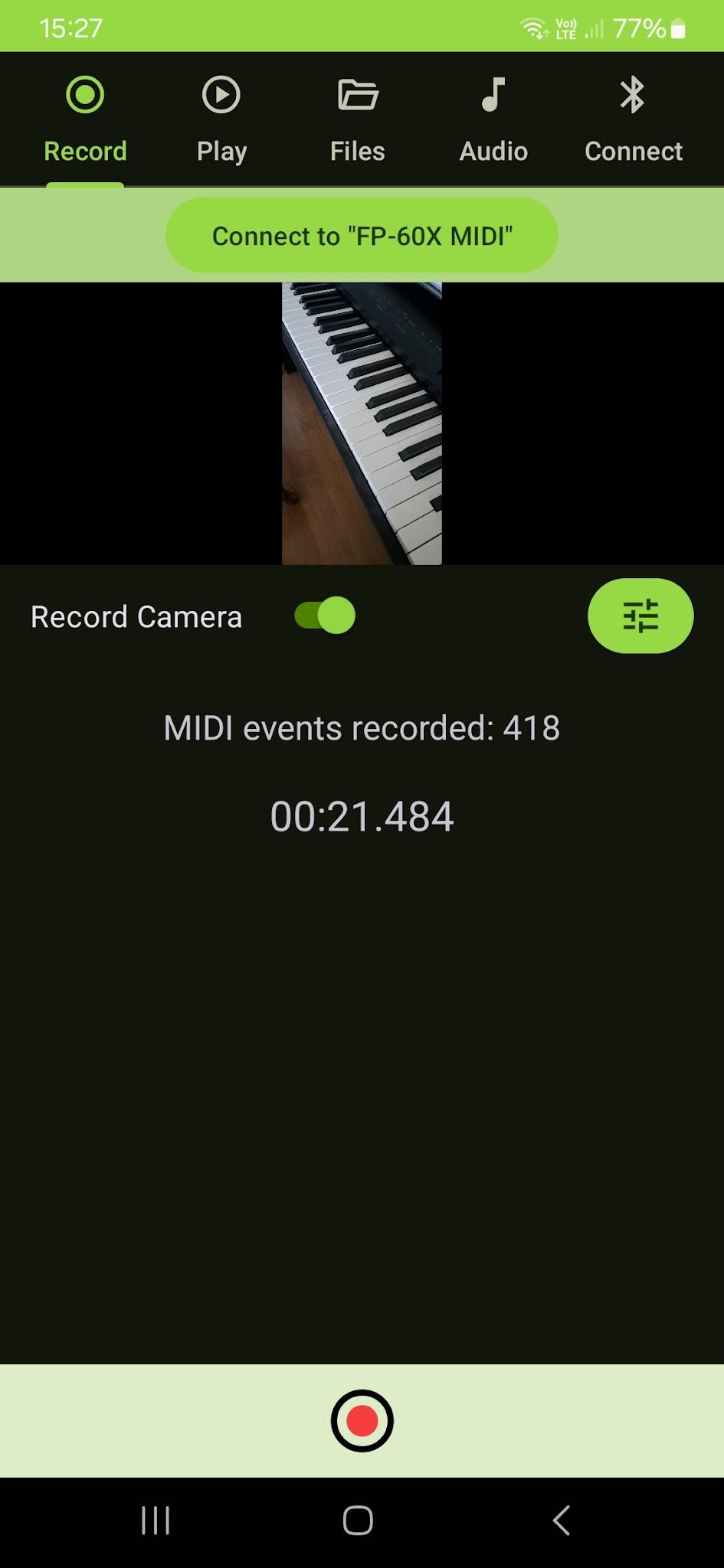The image size is (724, 1568).
Task: Tap the battery indicator in the status bar
Action: [x=677, y=28]
